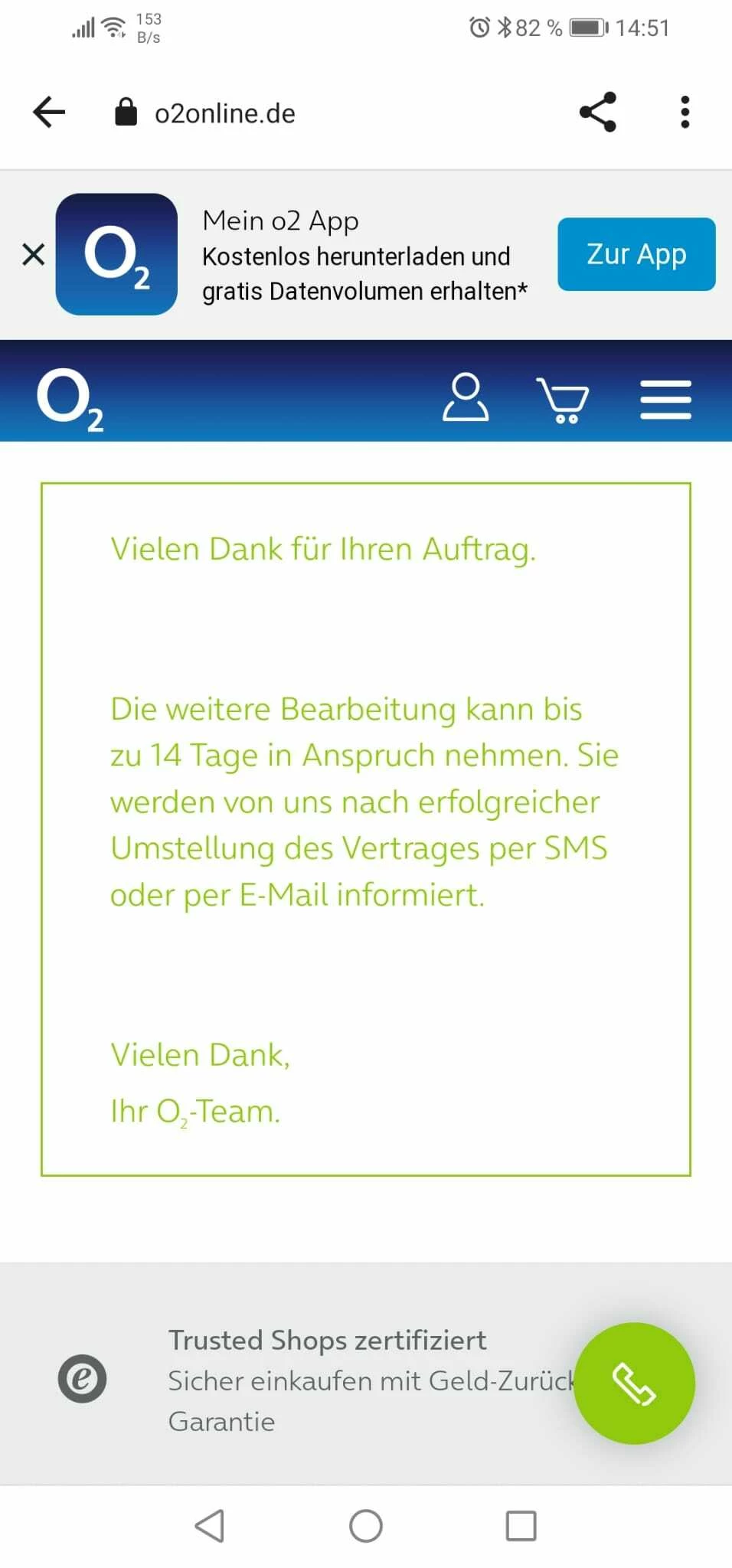
Task: Open the user account icon
Action: pos(465,397)
